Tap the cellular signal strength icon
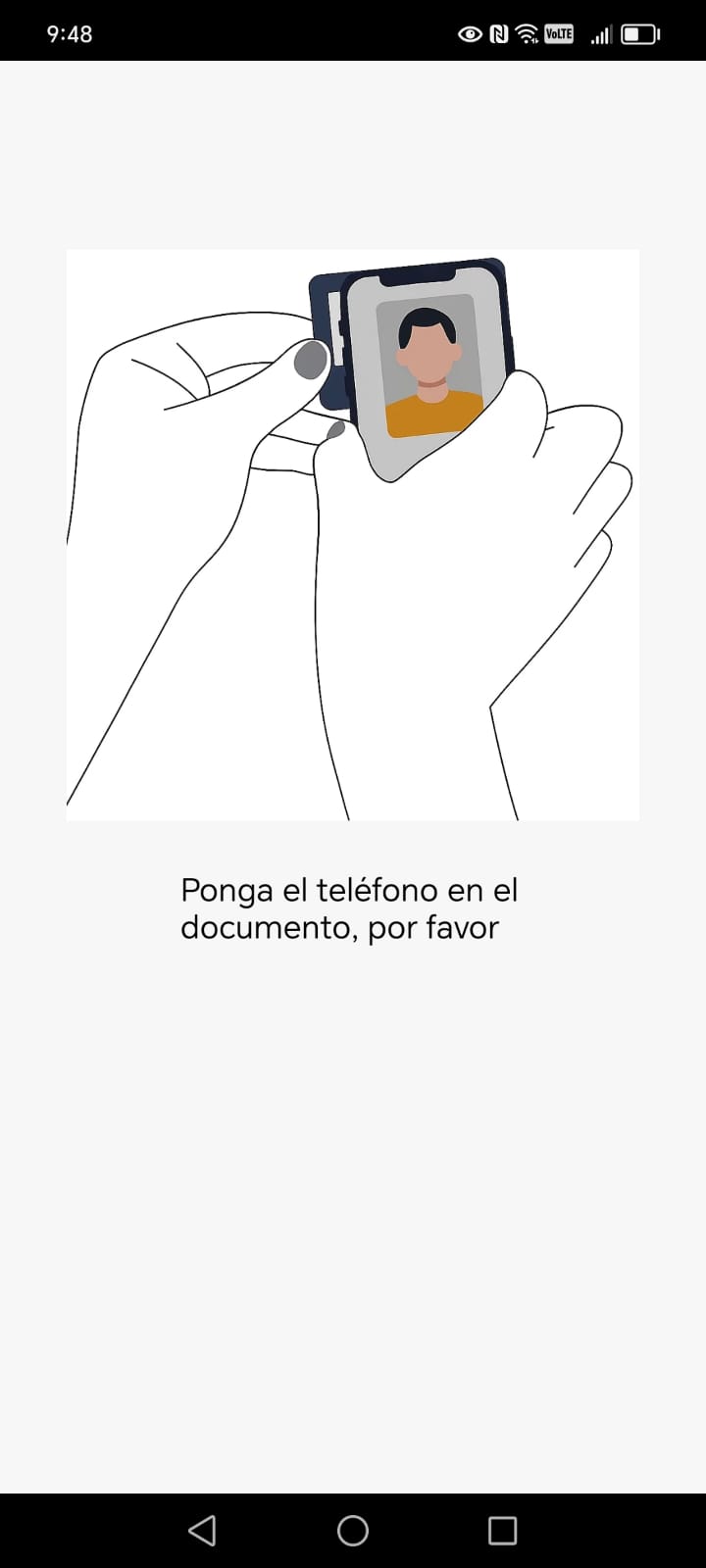 point(601,32)
